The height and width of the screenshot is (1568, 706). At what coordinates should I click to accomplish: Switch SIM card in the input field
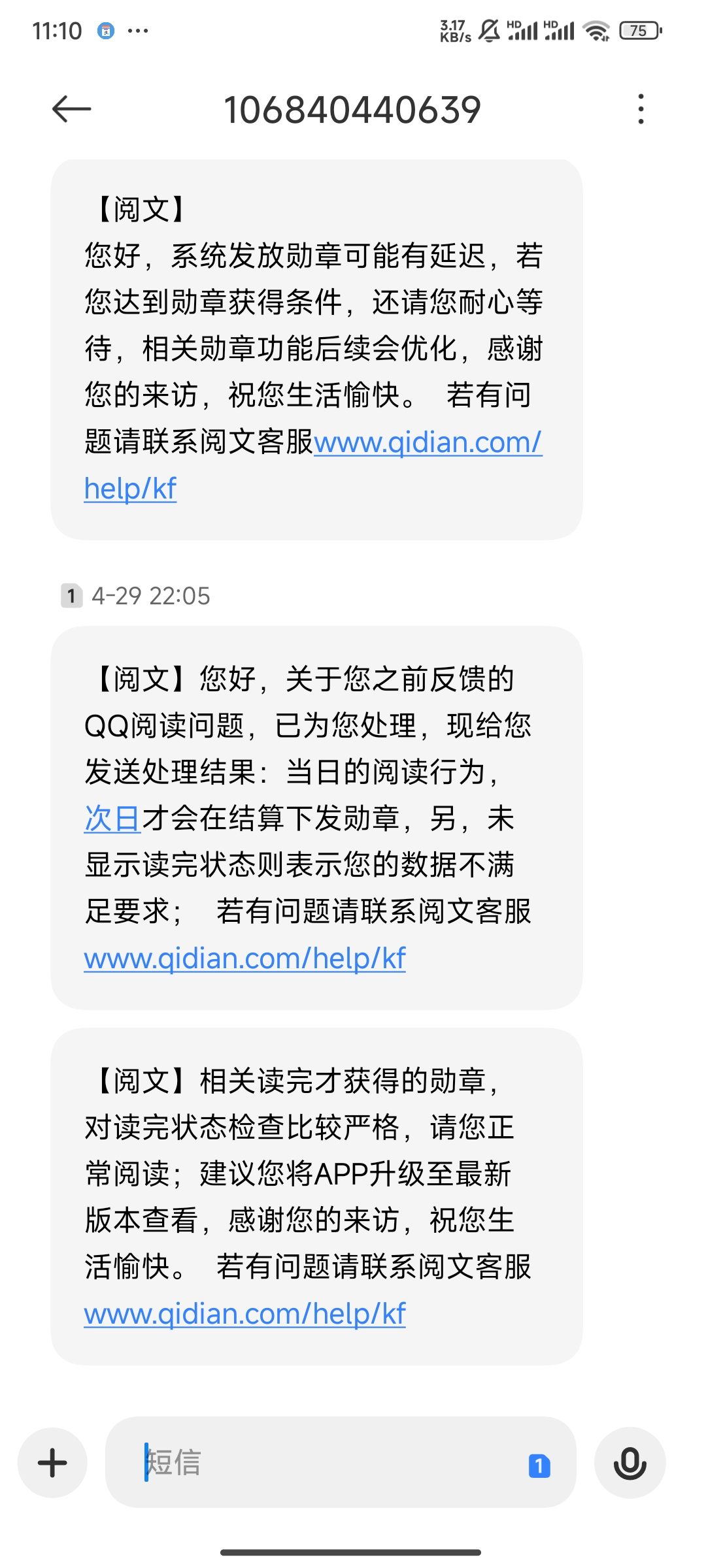[x=539, y=1465]
